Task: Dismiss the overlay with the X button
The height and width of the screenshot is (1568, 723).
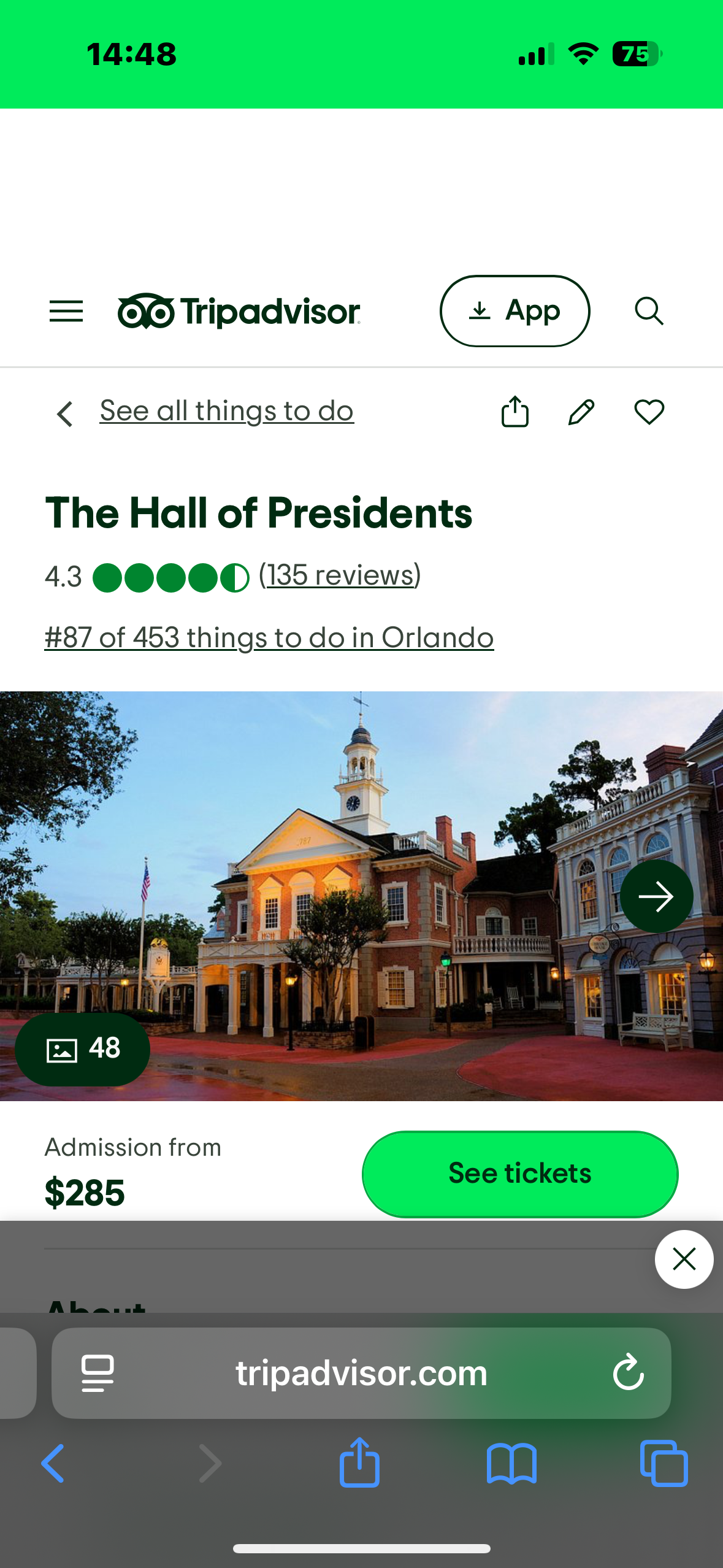Action: (x=684, y=1259)
